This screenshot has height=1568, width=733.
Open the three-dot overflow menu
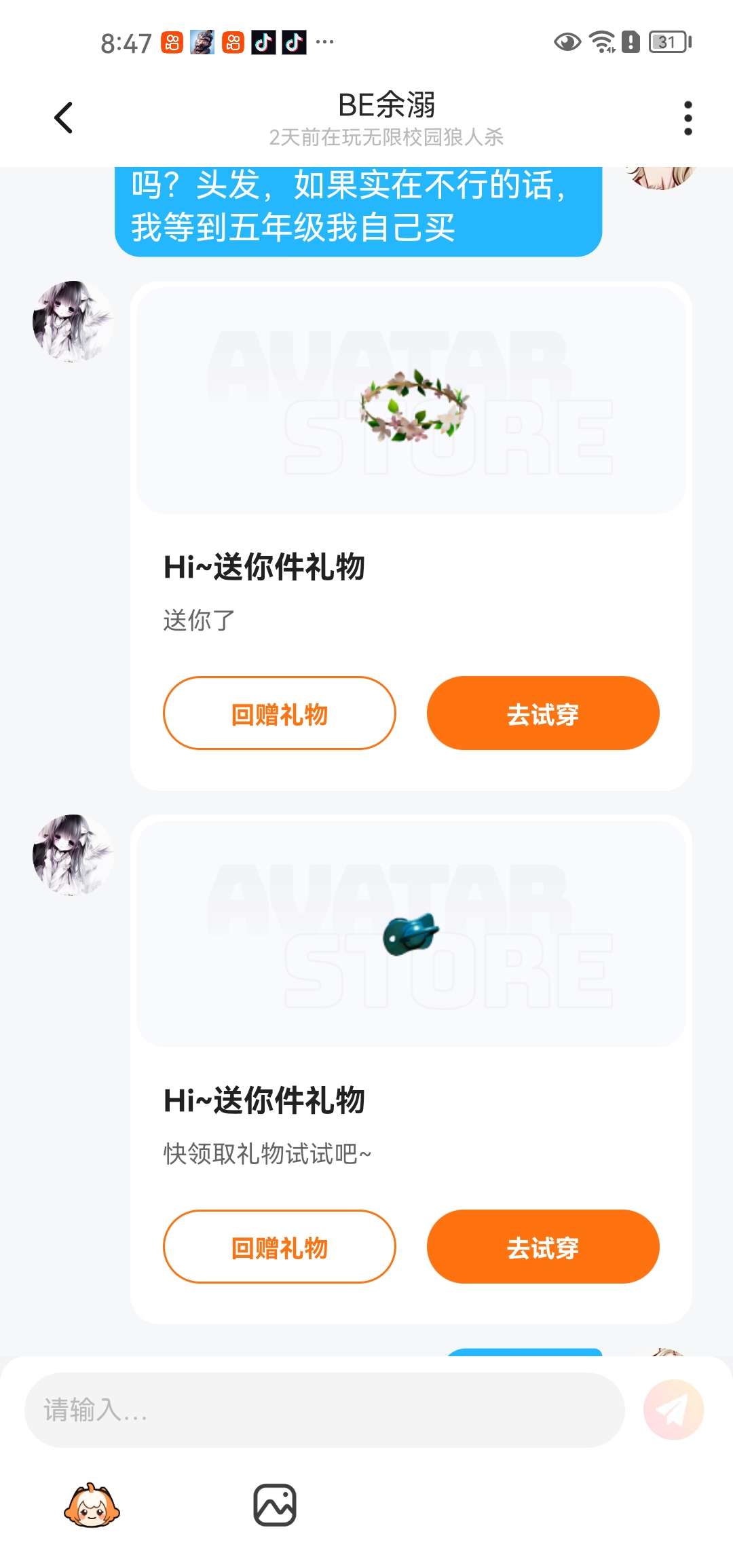click(688, 118)
